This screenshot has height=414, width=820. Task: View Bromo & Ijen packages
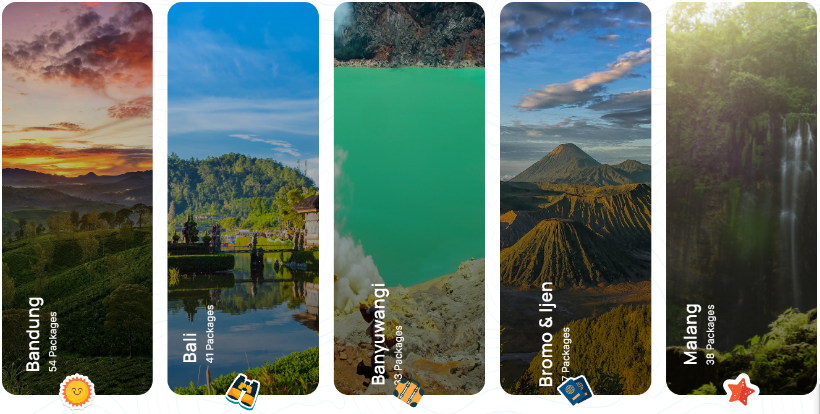(575, 198)
